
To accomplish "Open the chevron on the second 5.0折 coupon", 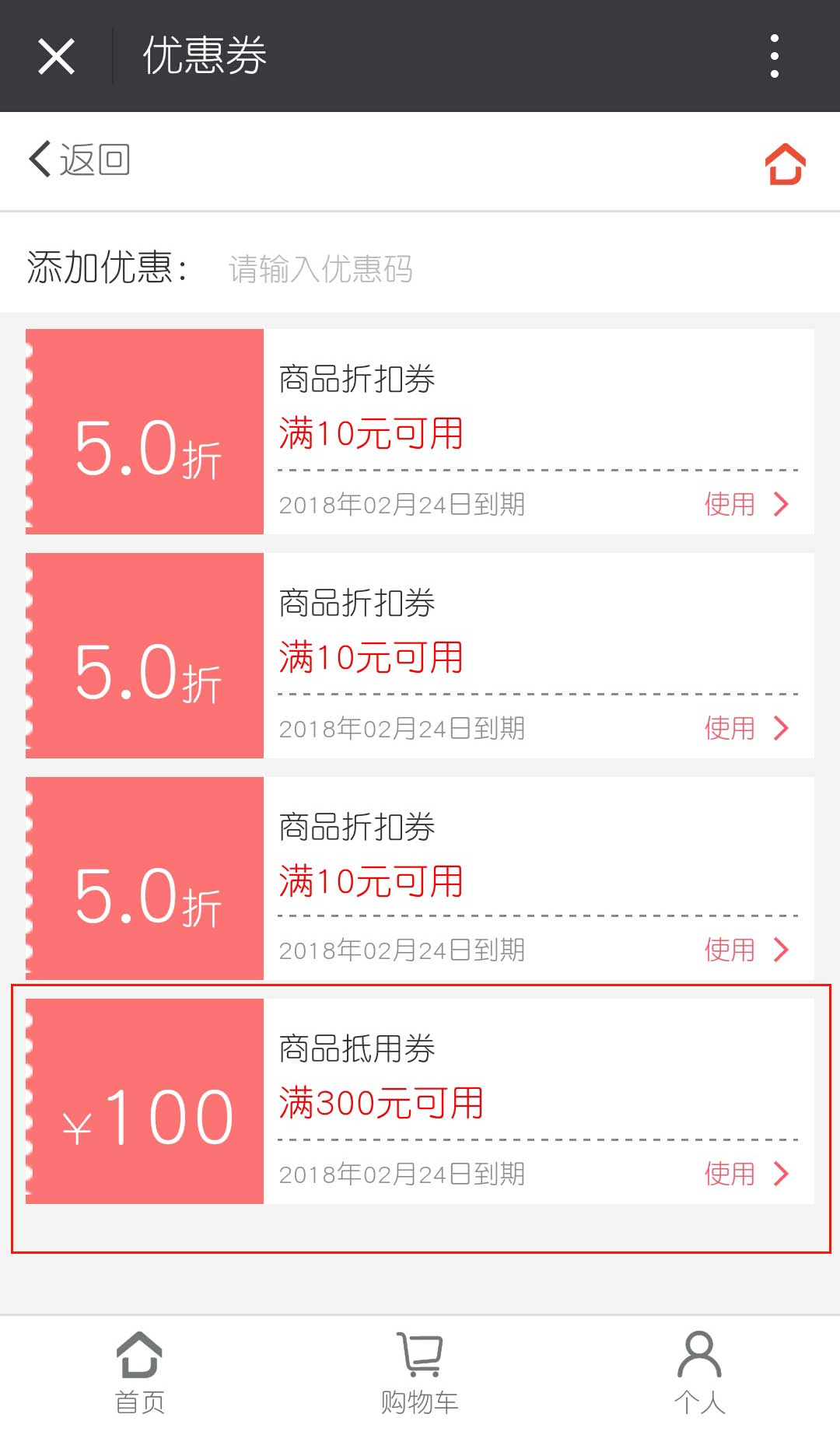I will coord(779,728).
